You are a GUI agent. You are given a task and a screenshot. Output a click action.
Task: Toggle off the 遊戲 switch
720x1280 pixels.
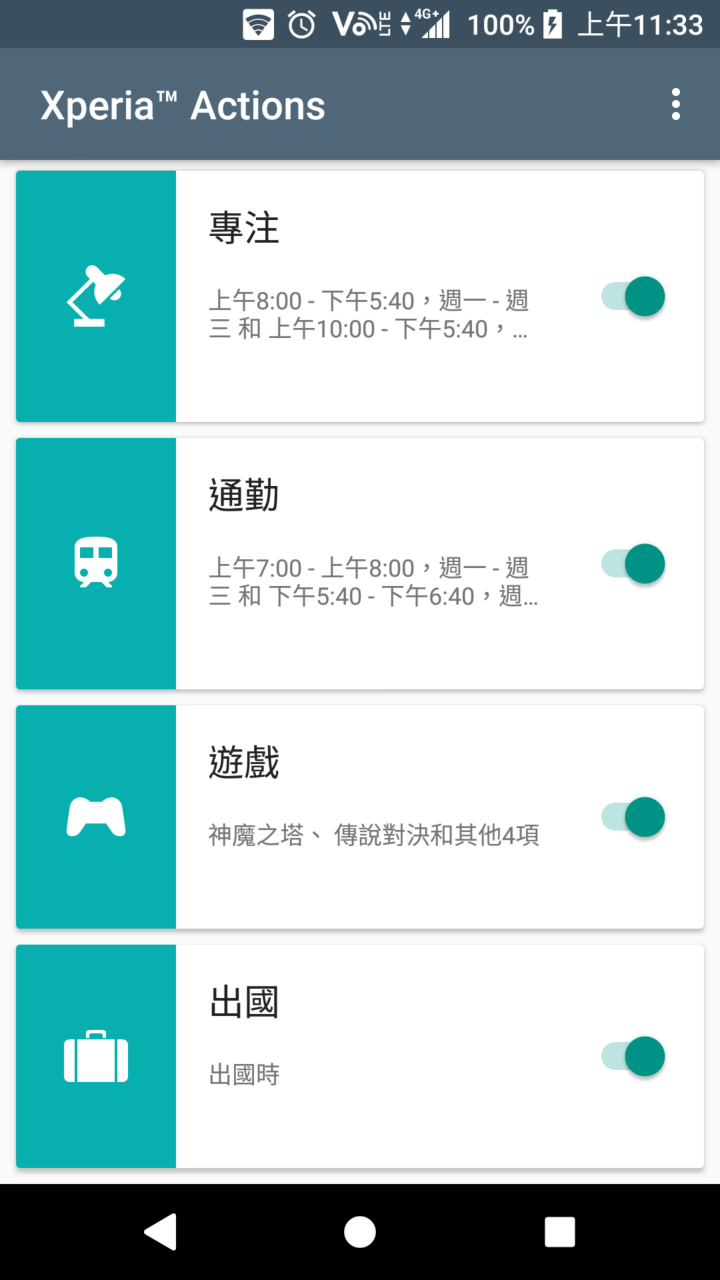[633, 817]
